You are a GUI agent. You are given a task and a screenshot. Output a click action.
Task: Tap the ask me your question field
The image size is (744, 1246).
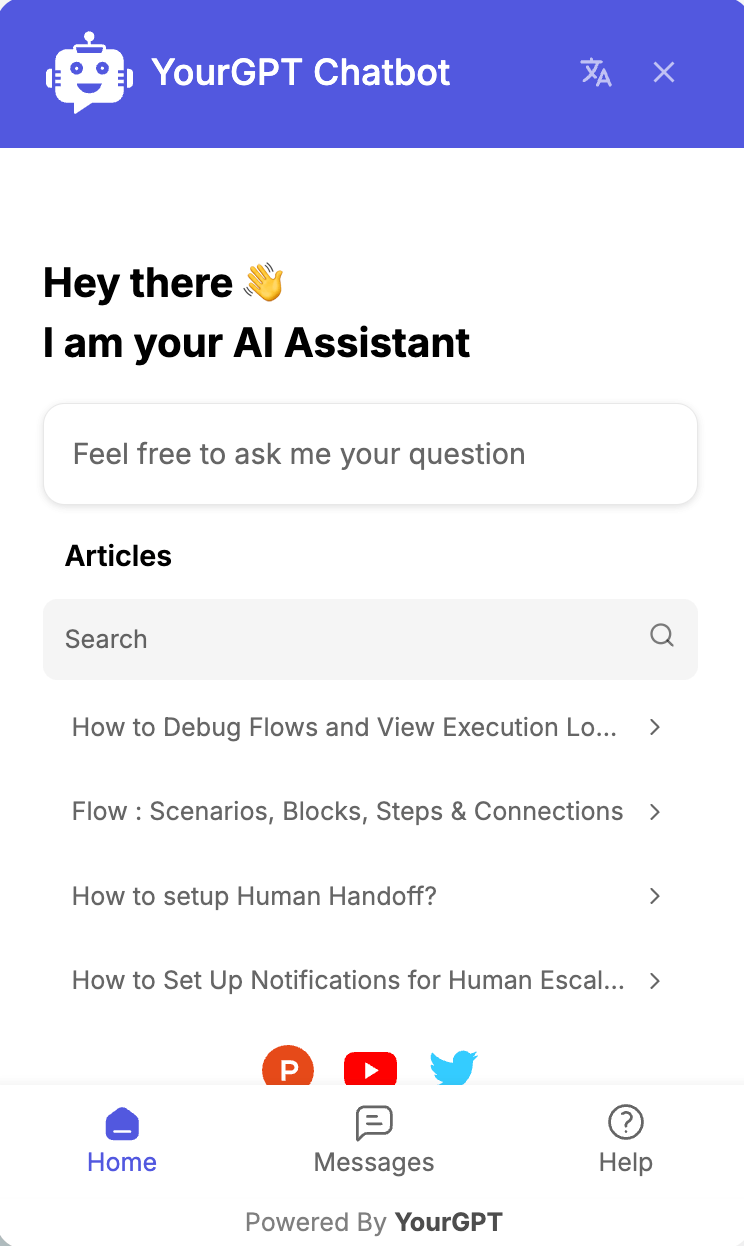(370, 454)
